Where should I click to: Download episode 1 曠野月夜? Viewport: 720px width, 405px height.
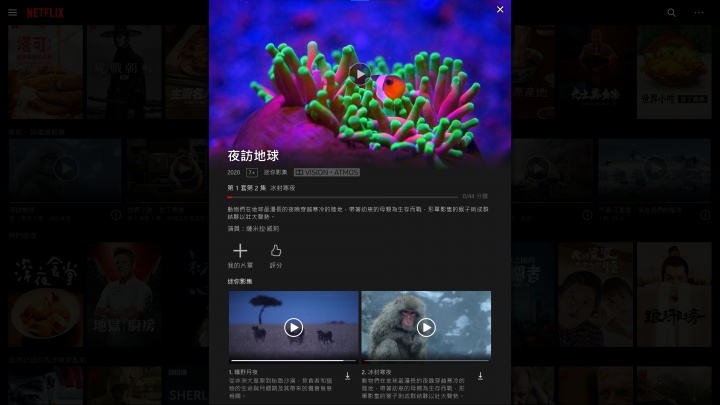tap(348, 376)
